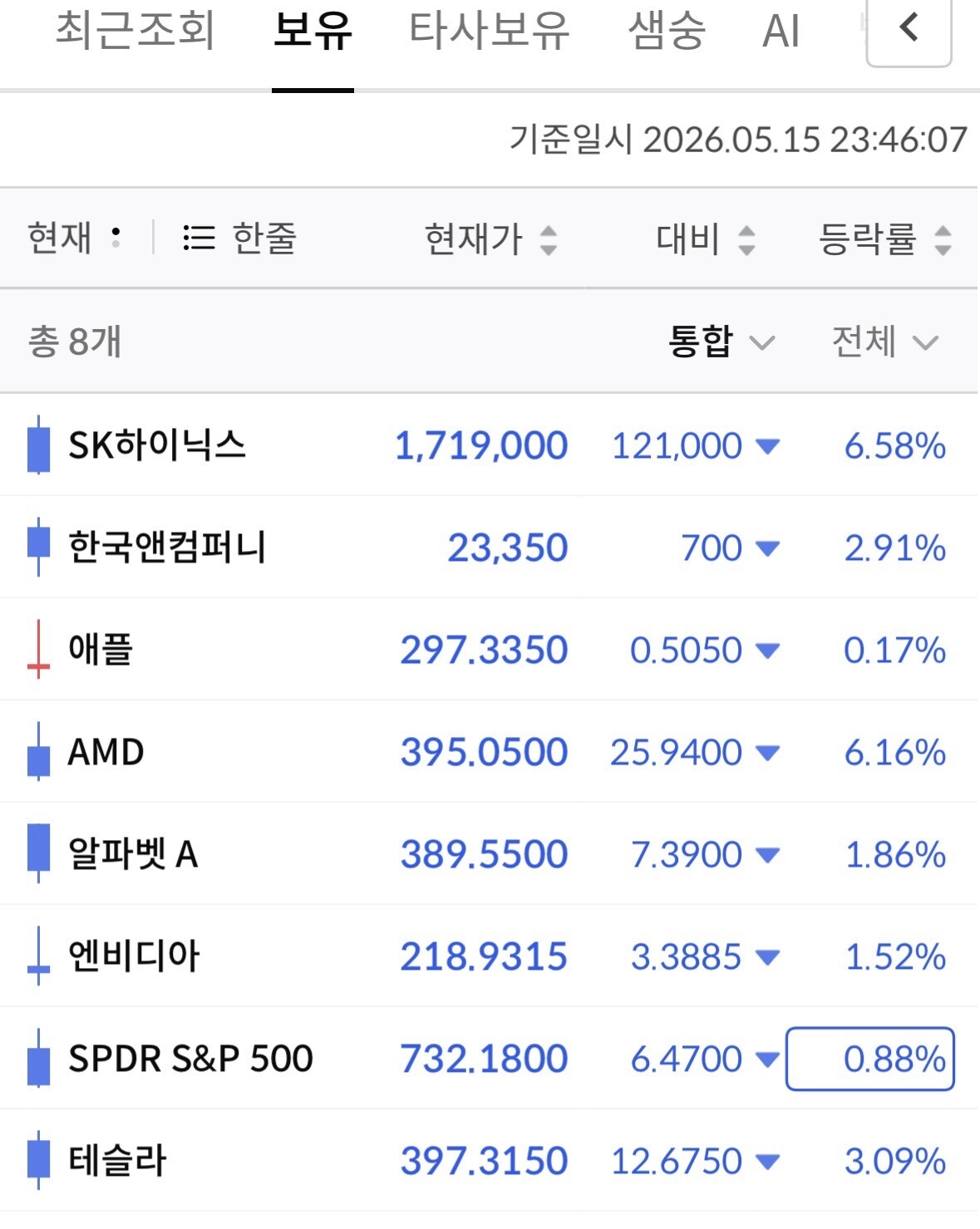Open the 한국앤컴퍼니 stock row

pyautogui.click(x=489, y=548)
